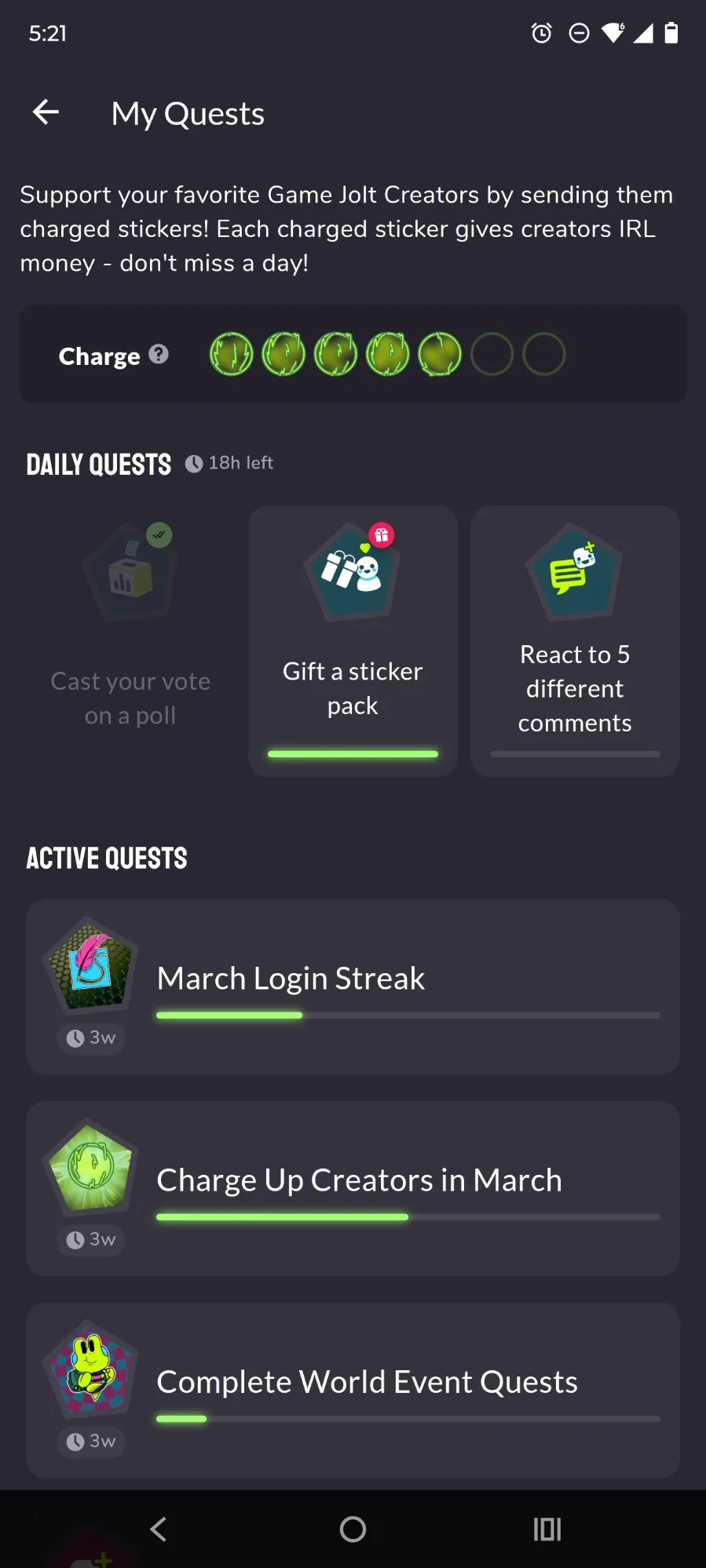This screenshot has height=1568, width=706.
Task: Open Charge Up Creators in March quest
Action: (x=353, y=1188)
